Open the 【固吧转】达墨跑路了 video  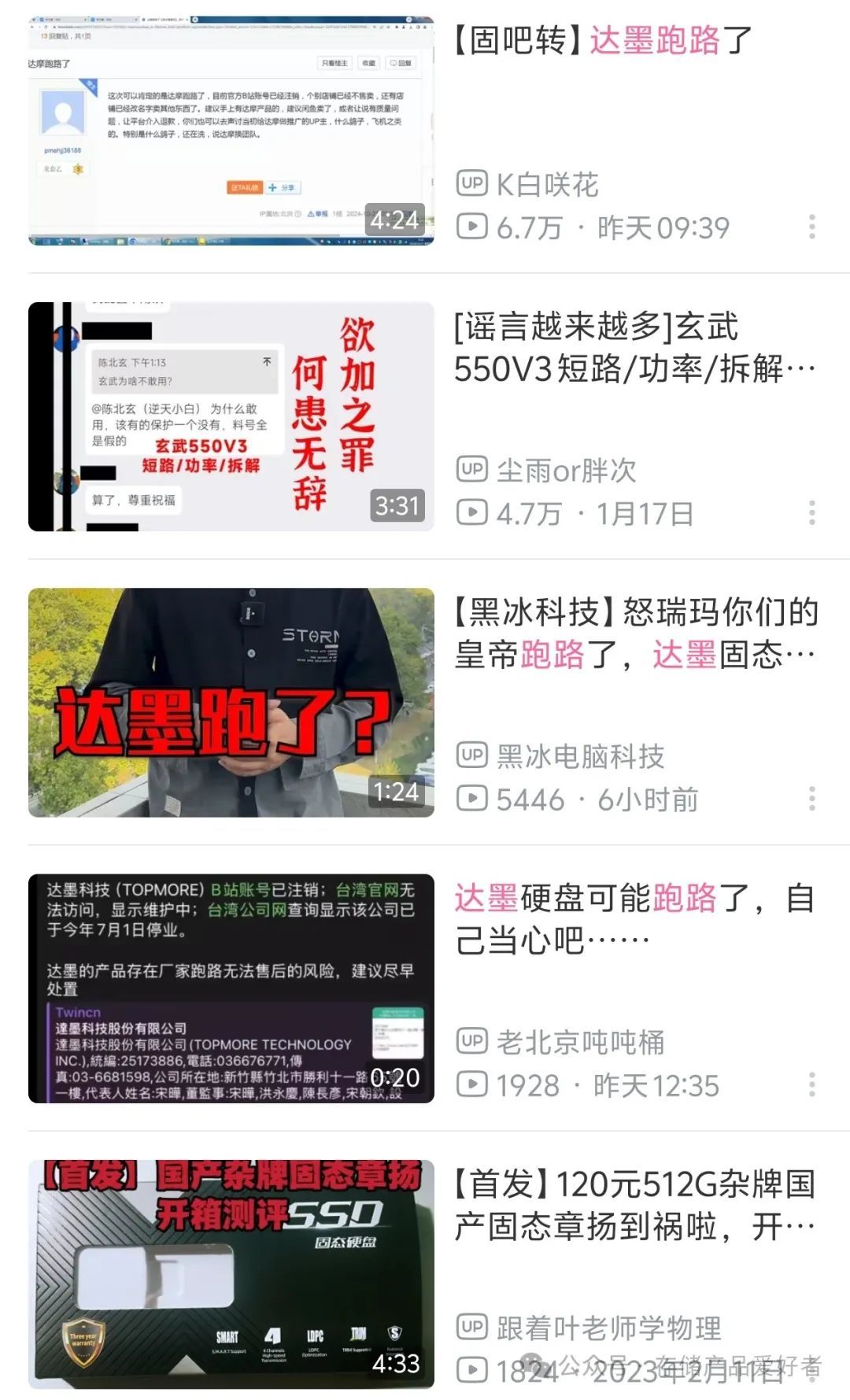pos(231,131)
